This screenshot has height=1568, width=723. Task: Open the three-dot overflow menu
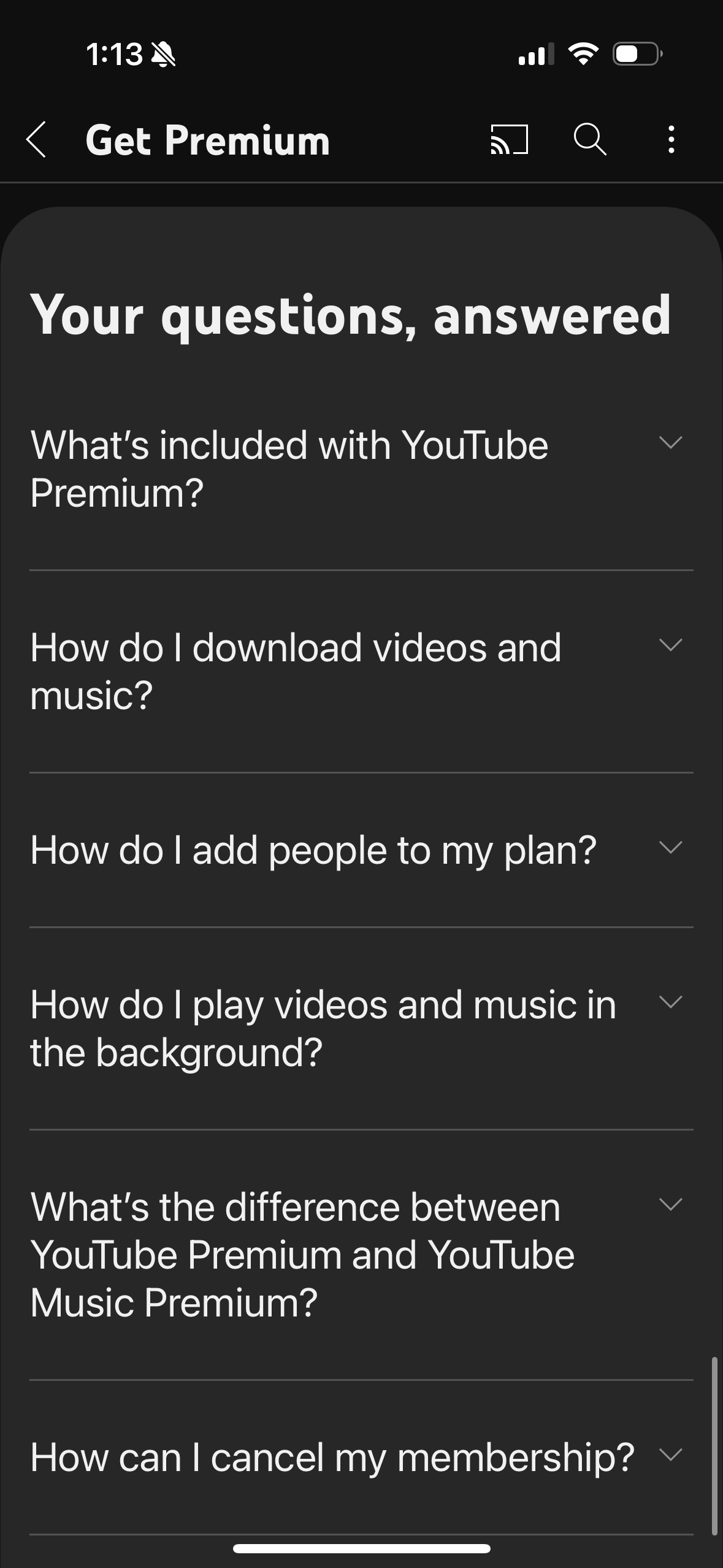coord(672,141)
